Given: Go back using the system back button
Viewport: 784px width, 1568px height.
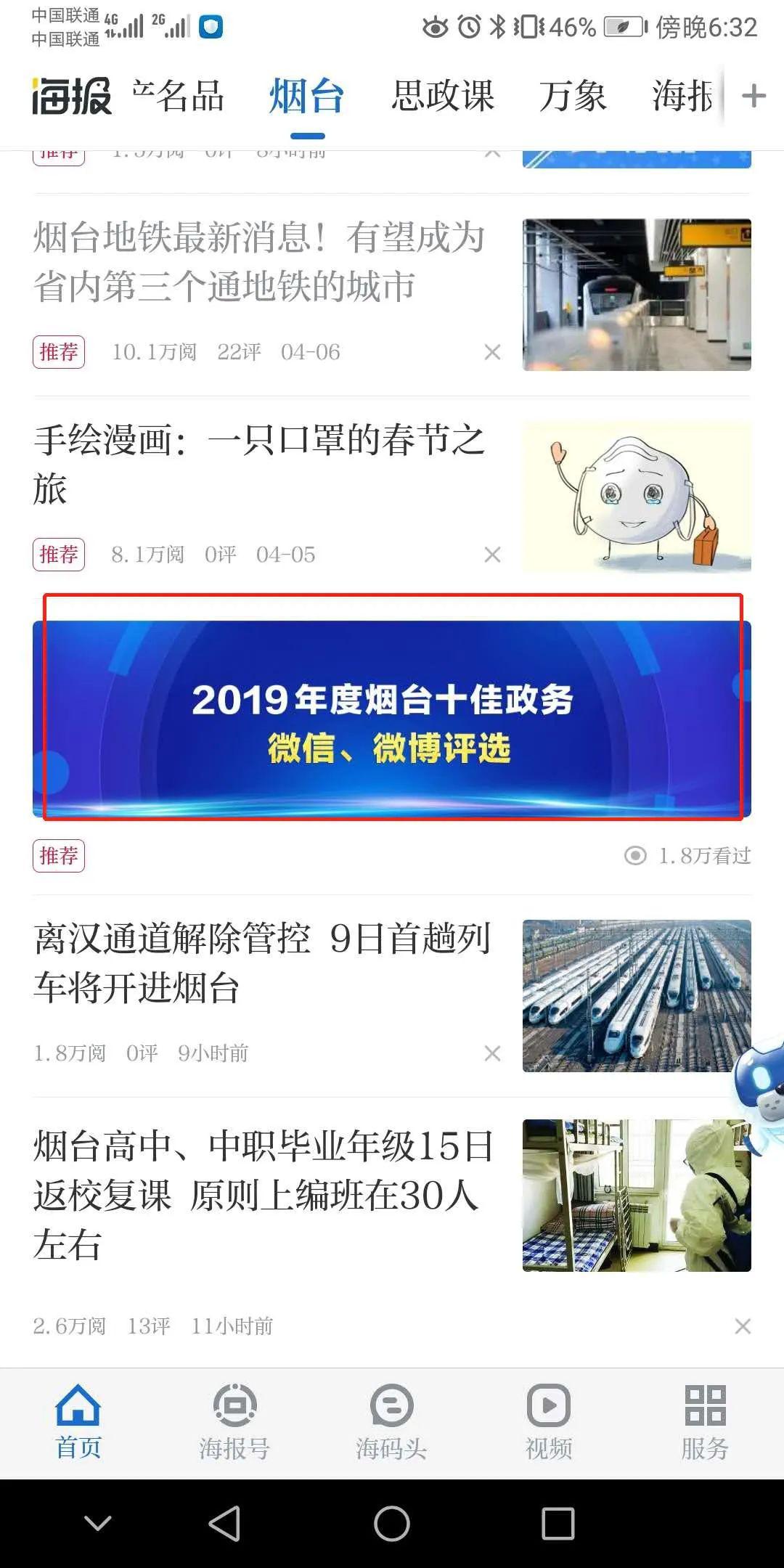Looking at the screenshot, I should (224, 1523).
